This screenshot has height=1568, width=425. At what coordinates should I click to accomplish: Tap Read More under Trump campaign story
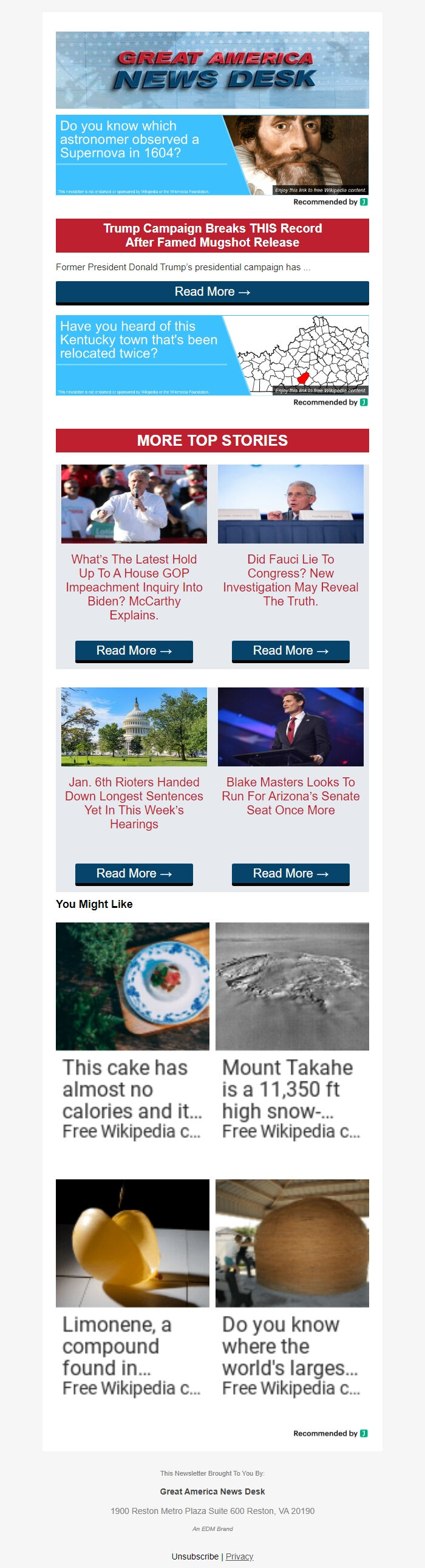212,292
